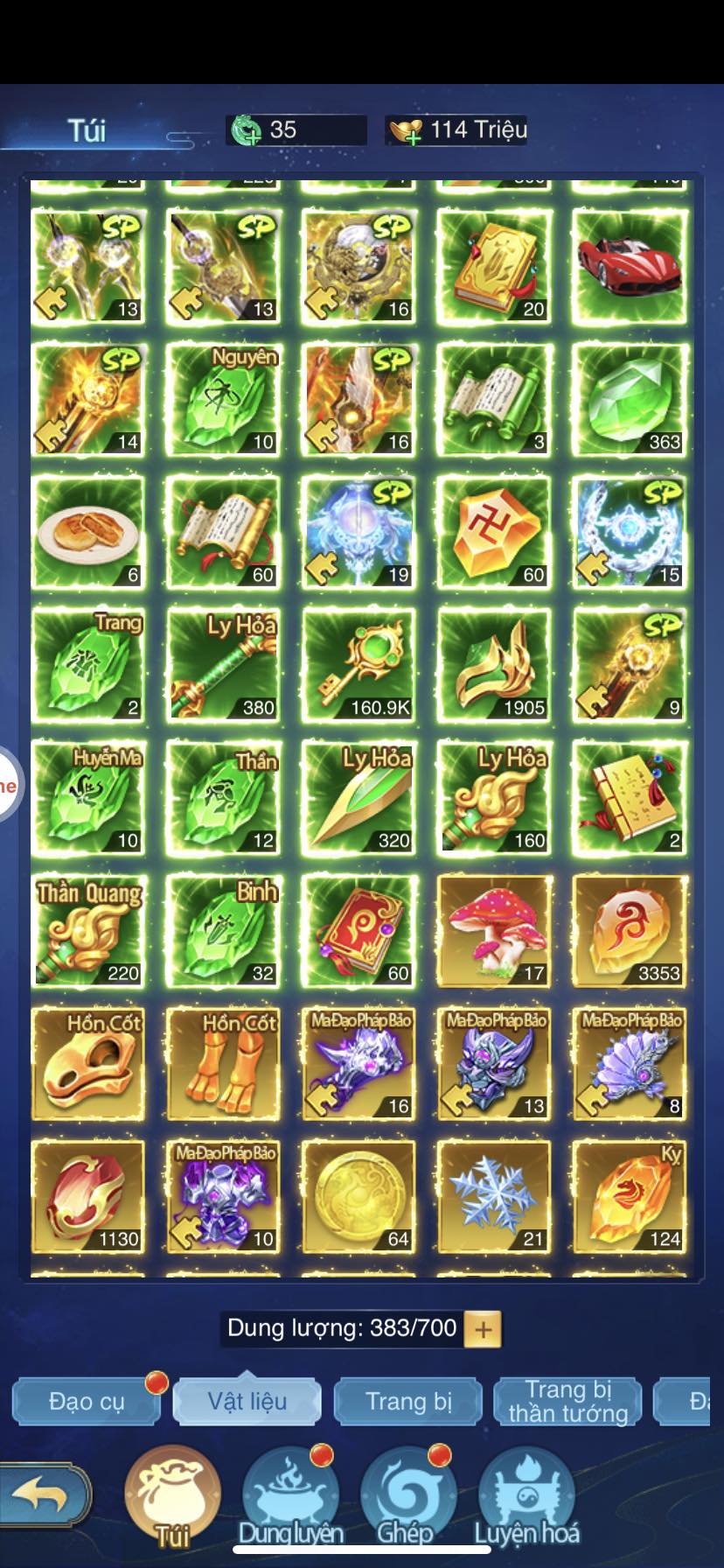
Task: Select the Ly Hỏa spearhead item with 320
Action: point(359,798)
